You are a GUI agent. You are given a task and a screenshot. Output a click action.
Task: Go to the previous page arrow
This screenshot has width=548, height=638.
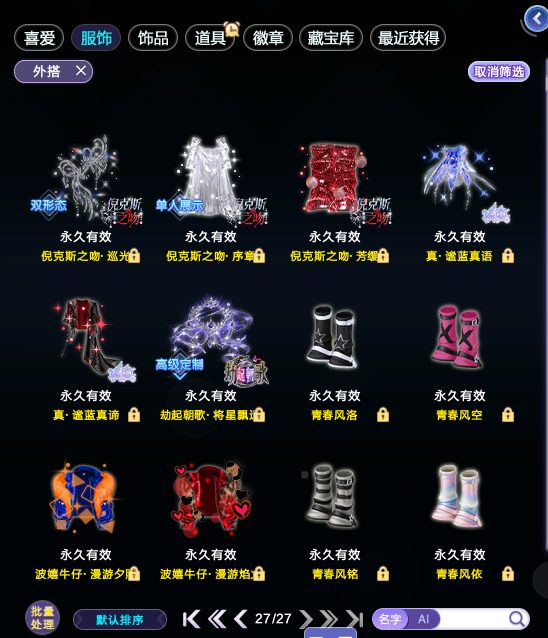(241, 619)
